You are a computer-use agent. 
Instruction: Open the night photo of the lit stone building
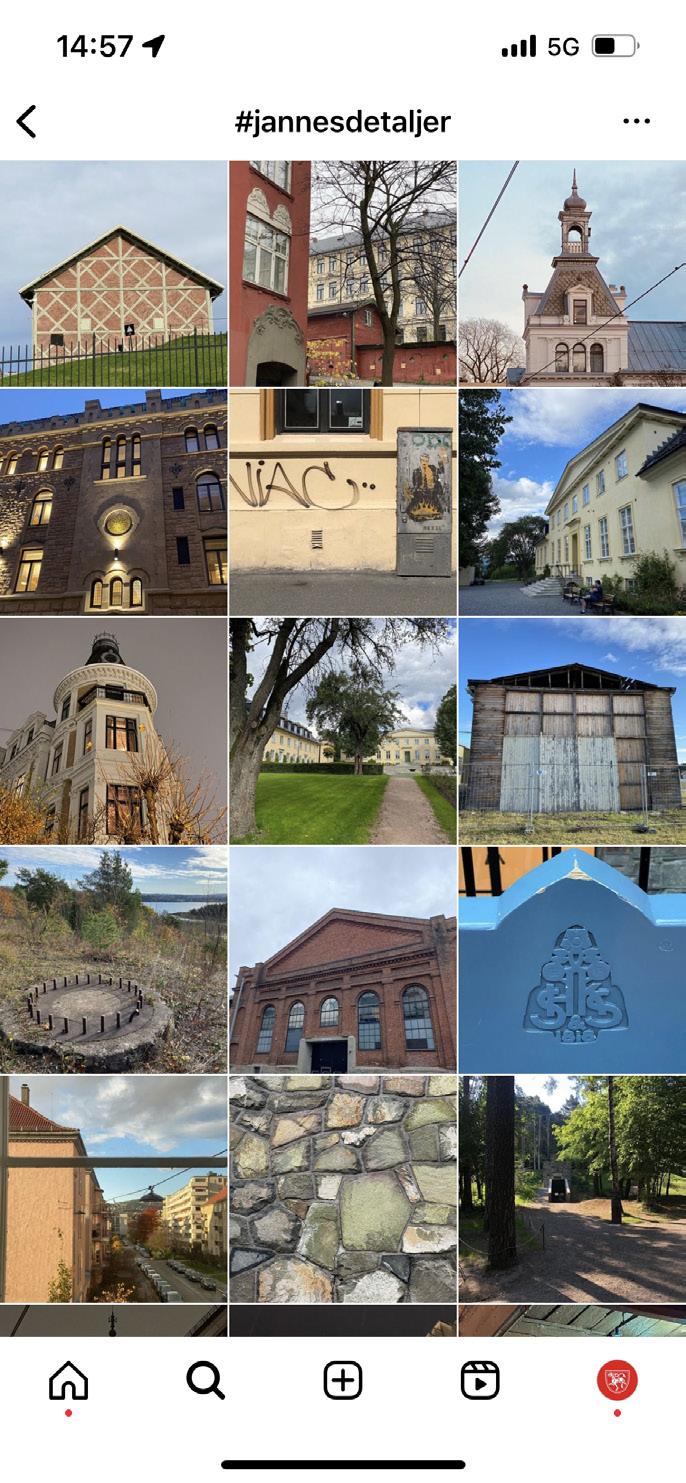(113, 502)
